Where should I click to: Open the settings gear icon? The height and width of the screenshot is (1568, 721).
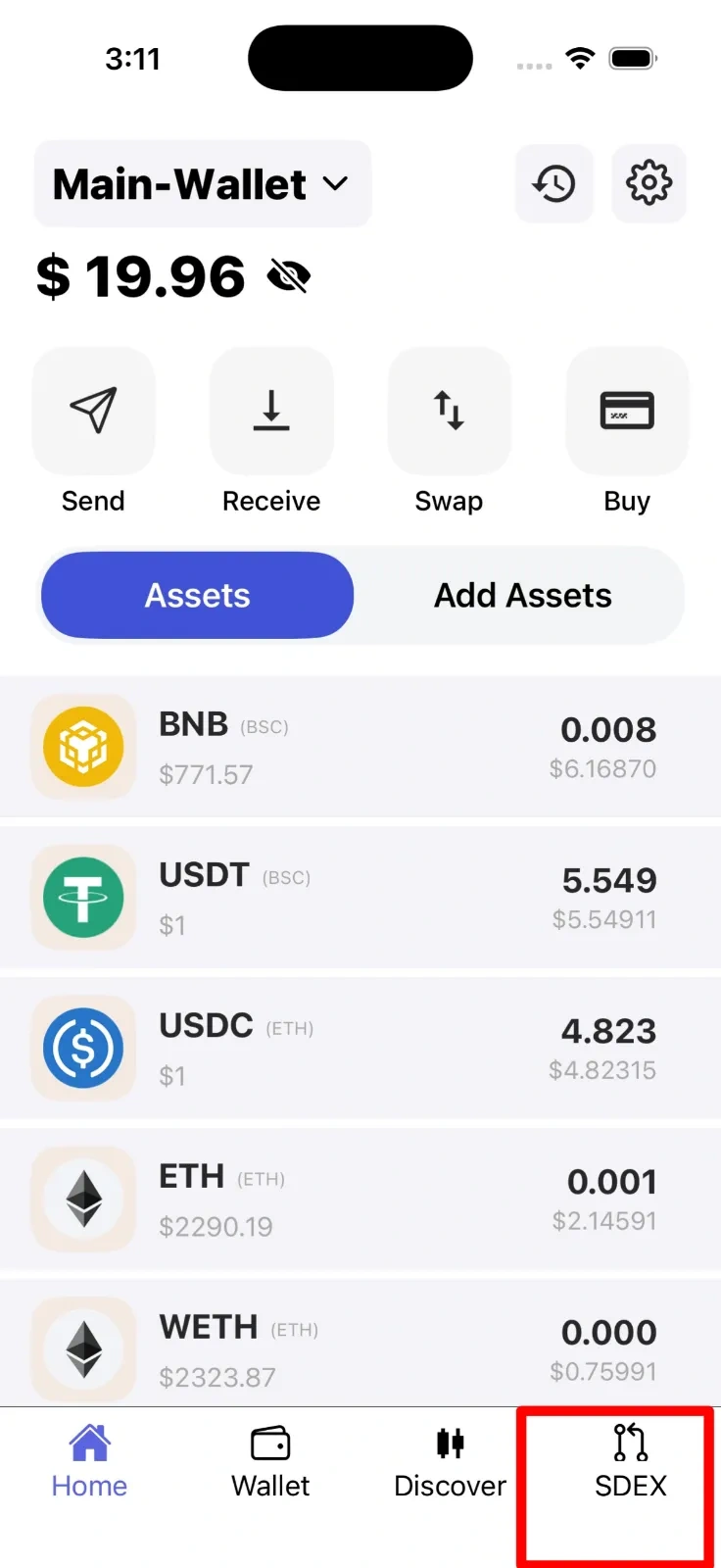click(649, 183)
